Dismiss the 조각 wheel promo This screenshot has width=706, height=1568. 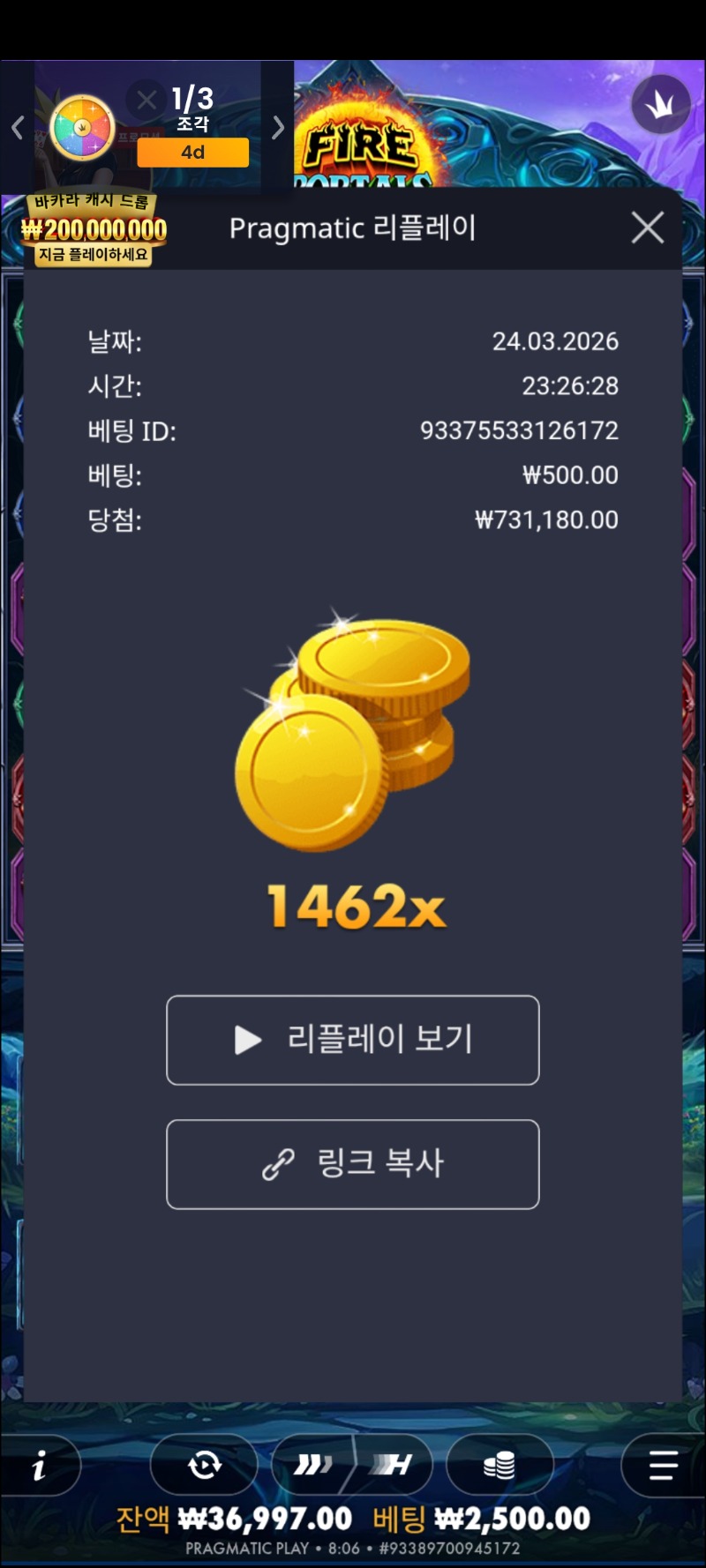[146, 100]
